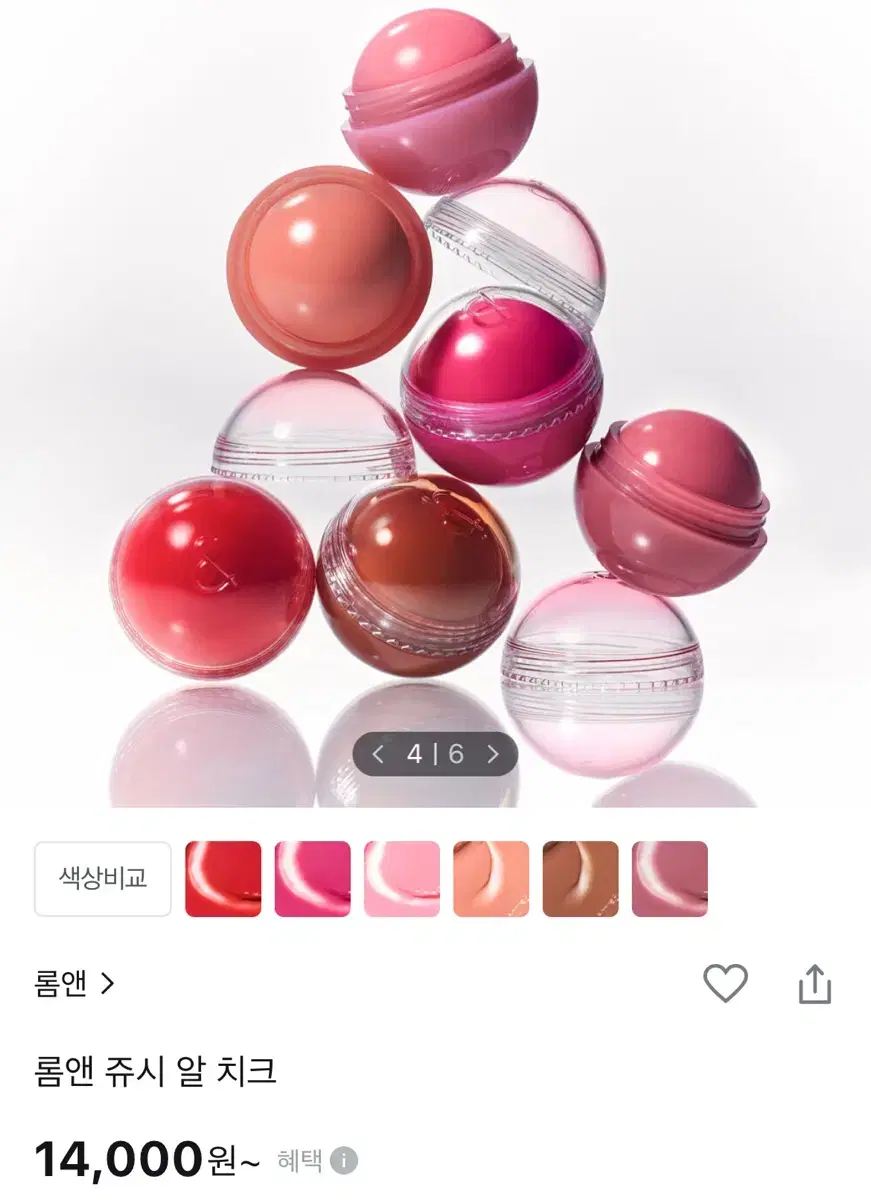This screenshot has width=871, height=1200.
Task: Expand the 롬앤 brand via its chevron
Action: [x=106, y=984]
